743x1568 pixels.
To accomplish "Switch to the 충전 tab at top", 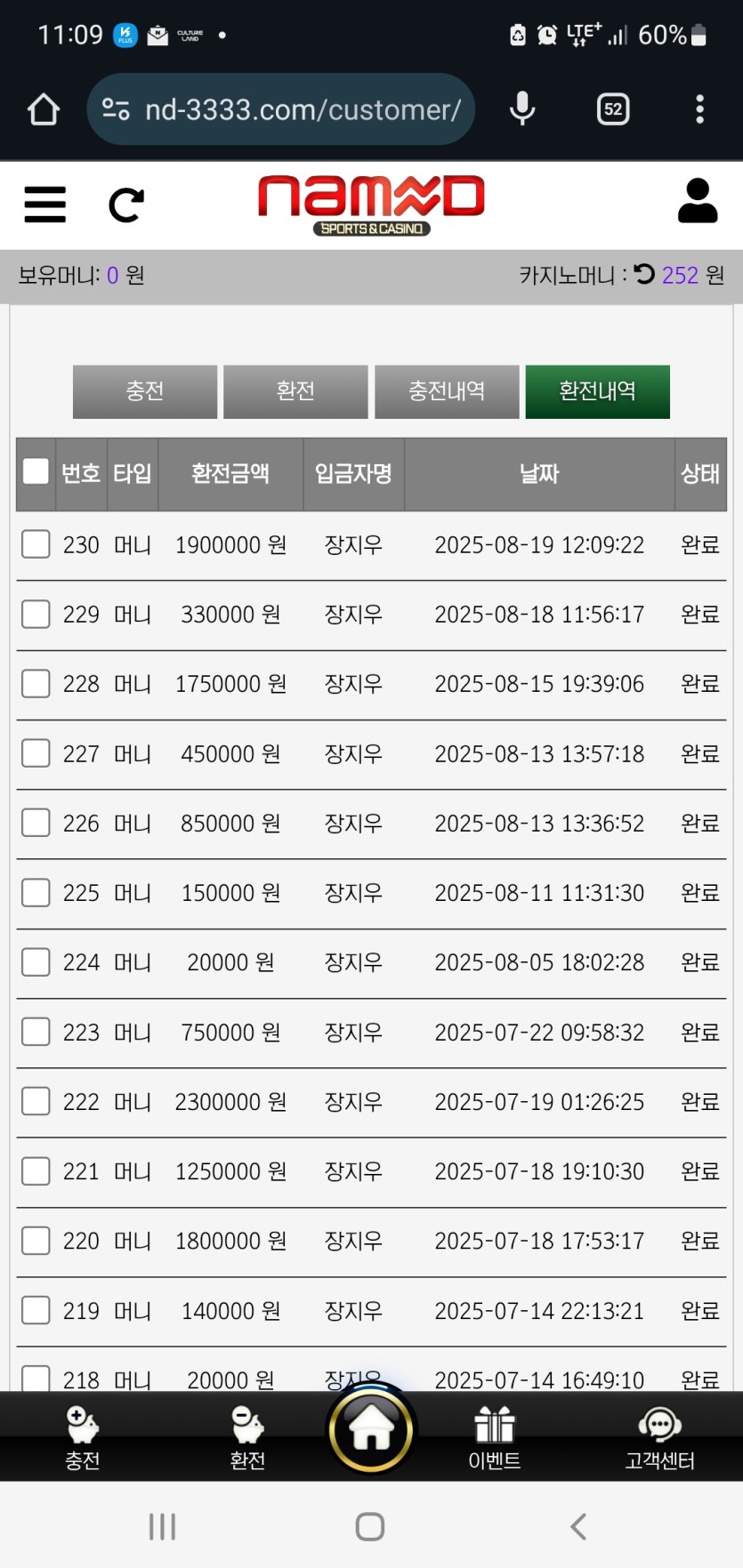I will [x=145, y=391].
